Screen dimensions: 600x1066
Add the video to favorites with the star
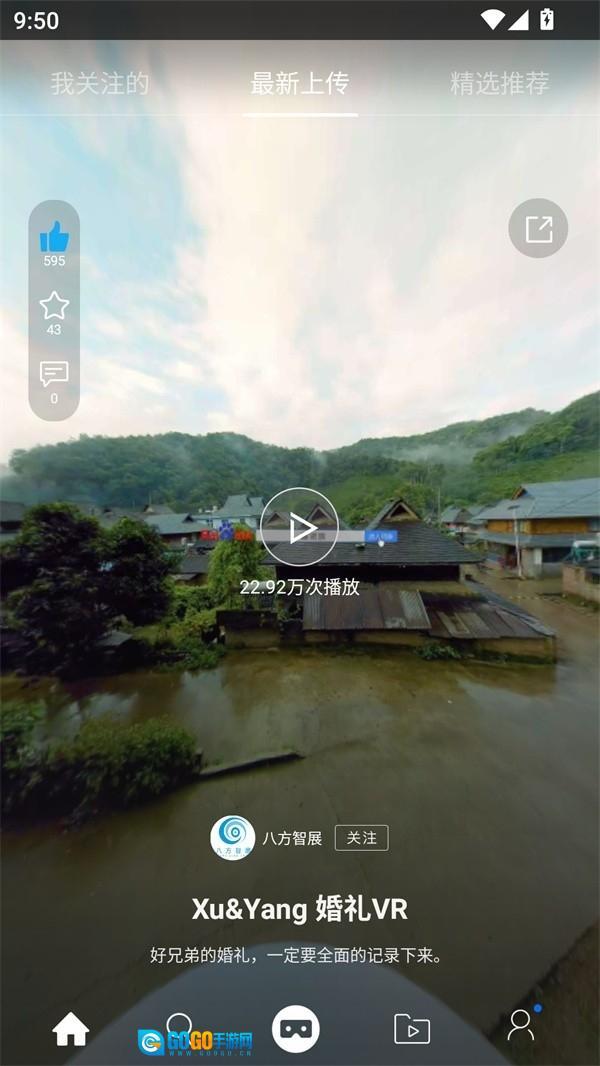coord(54,307)
